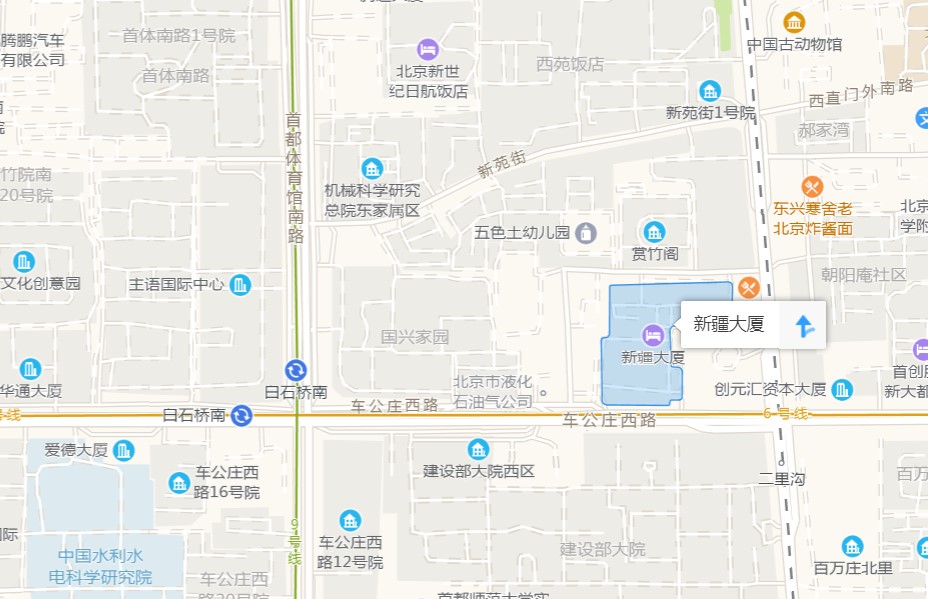Open 赏竹阁 residential marker
The image size is (928, 599).
click(x=655, y=231)
